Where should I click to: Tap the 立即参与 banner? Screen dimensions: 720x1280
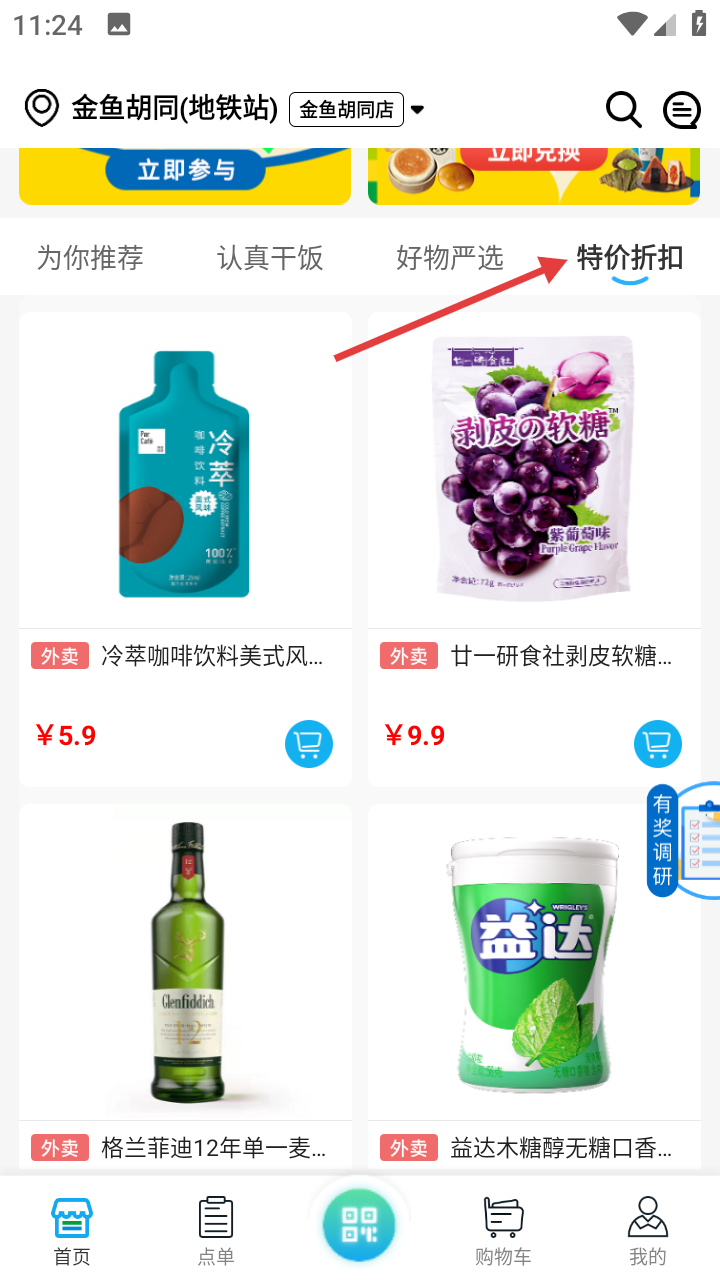[x=185, y=174]
